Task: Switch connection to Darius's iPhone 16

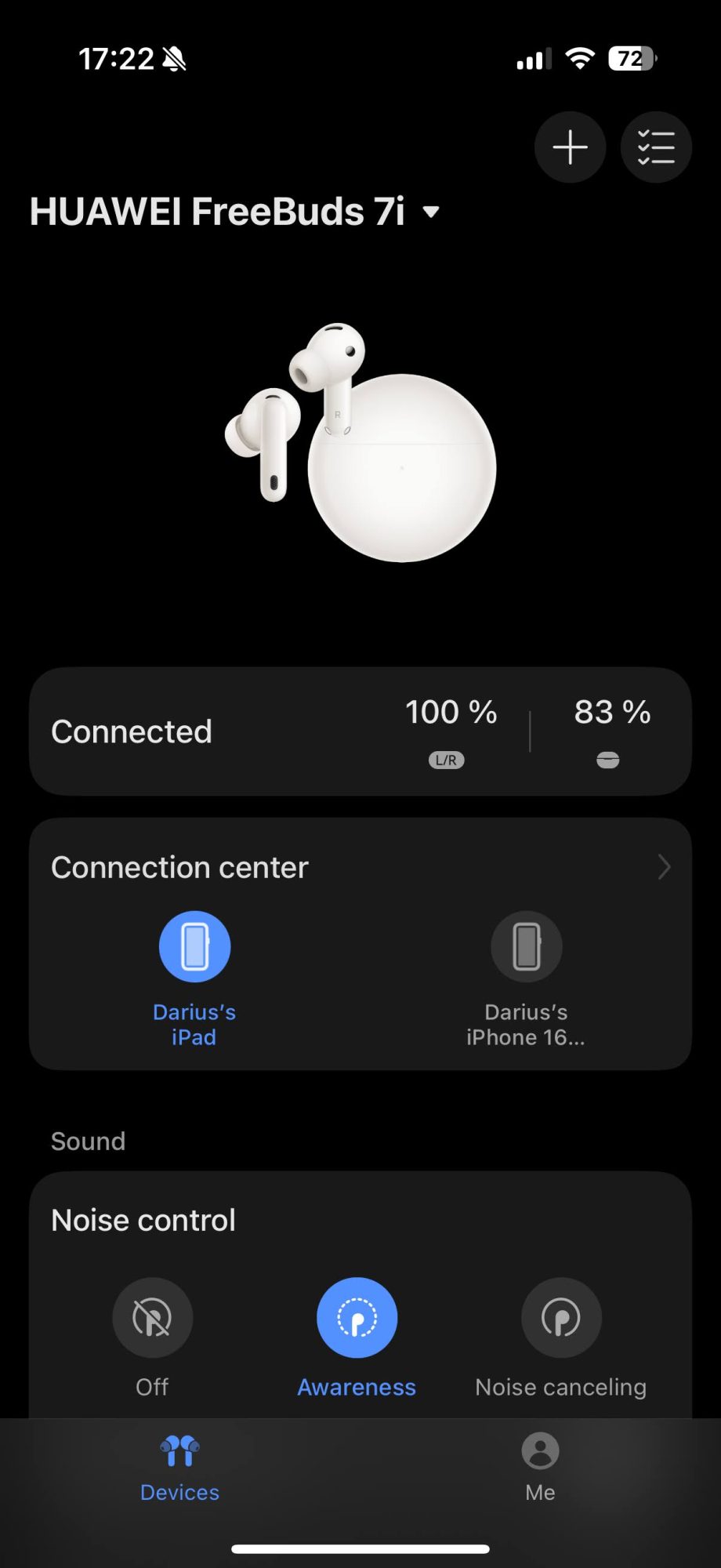Action: click(x=526, y=947)
